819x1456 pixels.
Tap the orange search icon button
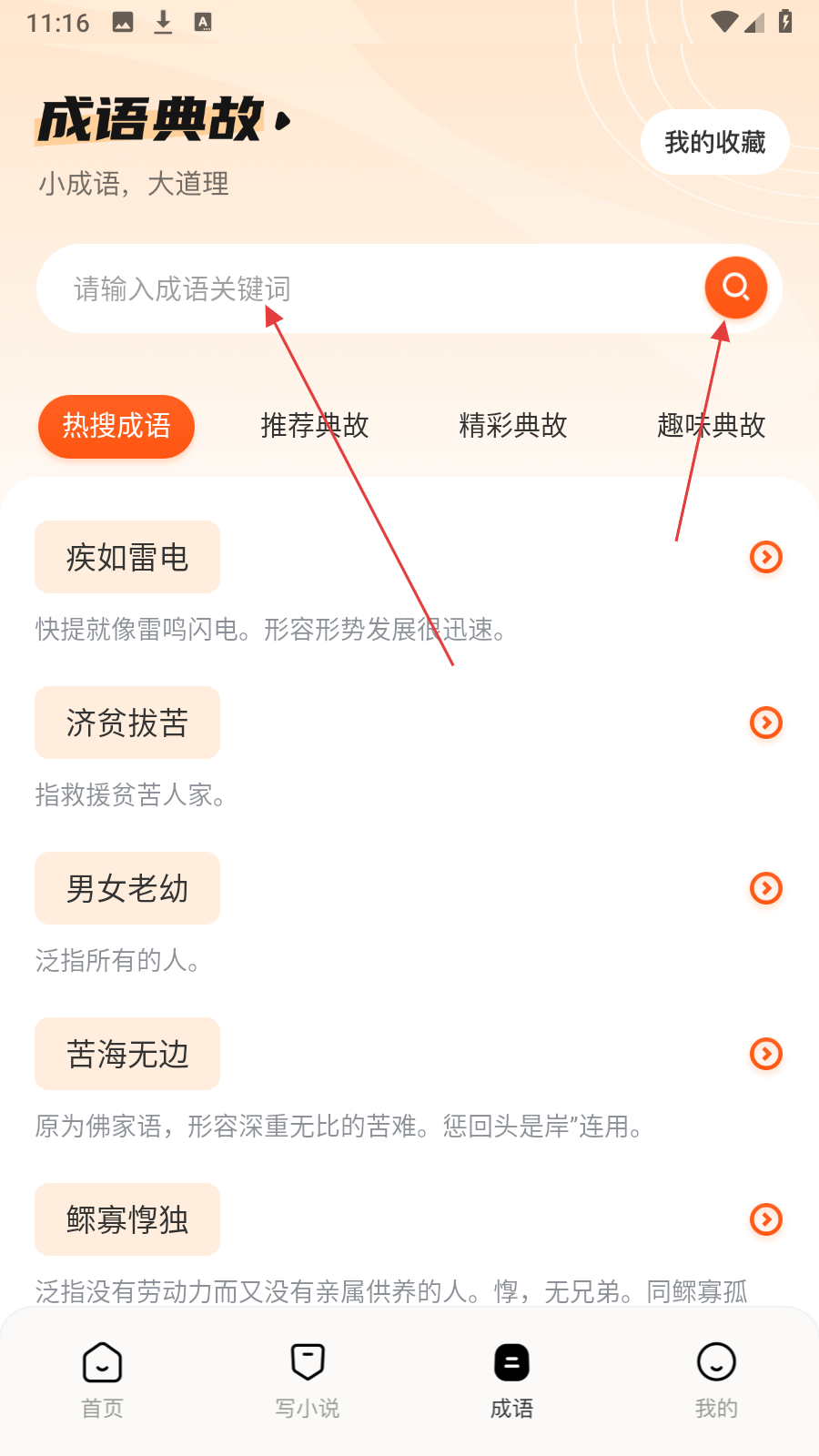(x=735, y=288)
